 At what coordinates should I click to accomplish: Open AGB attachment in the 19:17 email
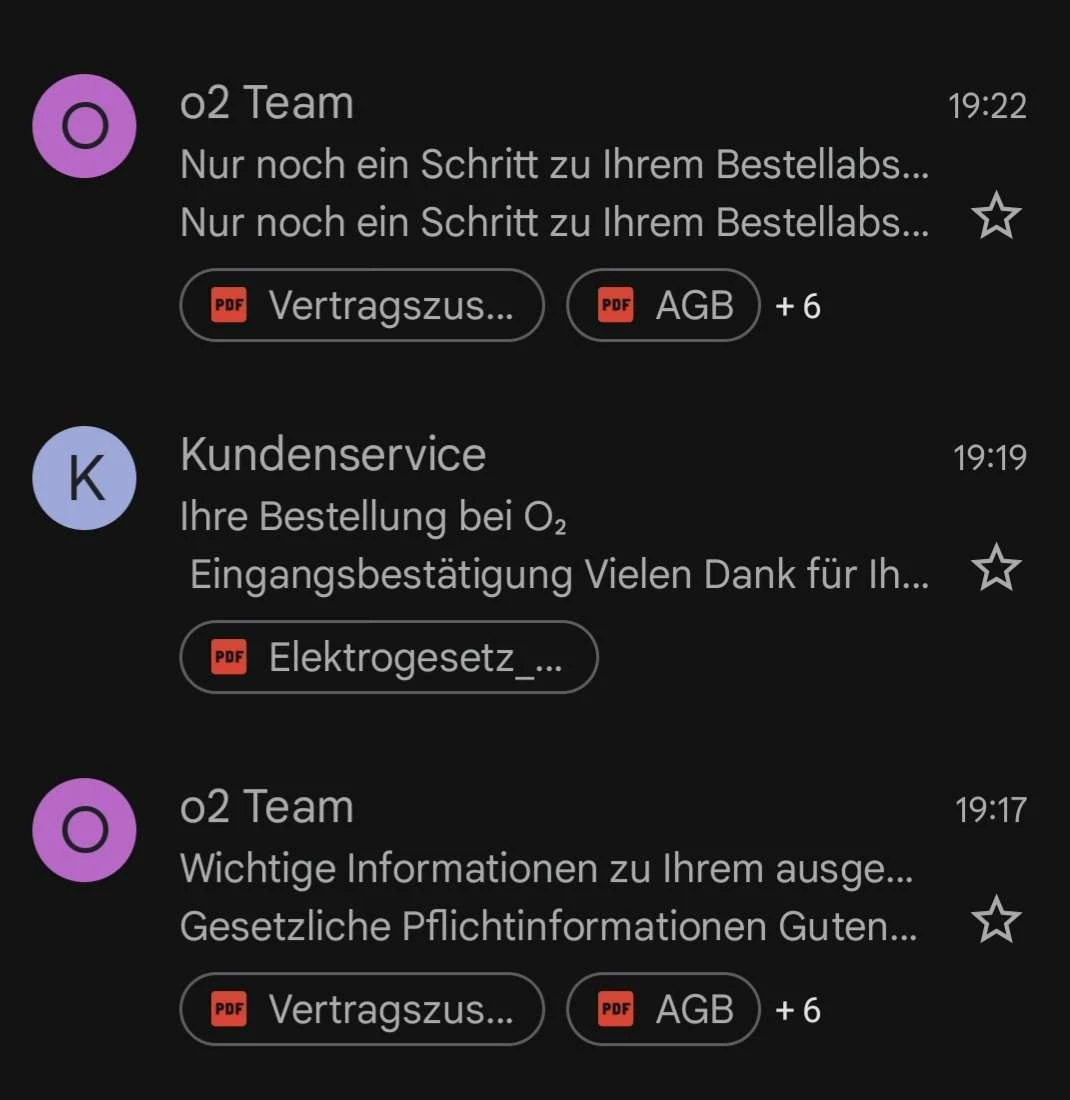(x=663, y=1009)
